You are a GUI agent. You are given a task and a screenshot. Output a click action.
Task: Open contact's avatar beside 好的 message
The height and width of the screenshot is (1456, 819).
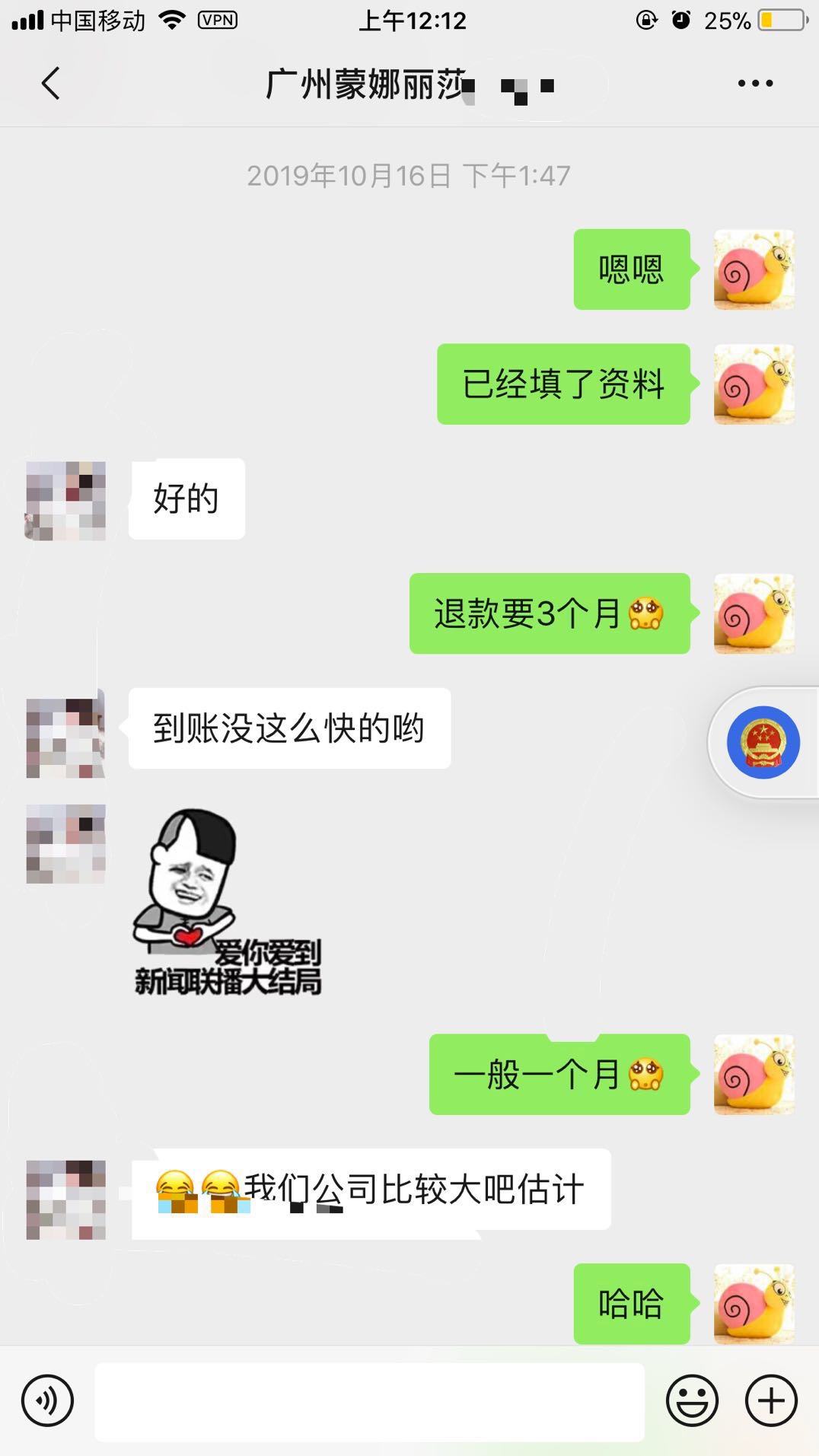65,500
